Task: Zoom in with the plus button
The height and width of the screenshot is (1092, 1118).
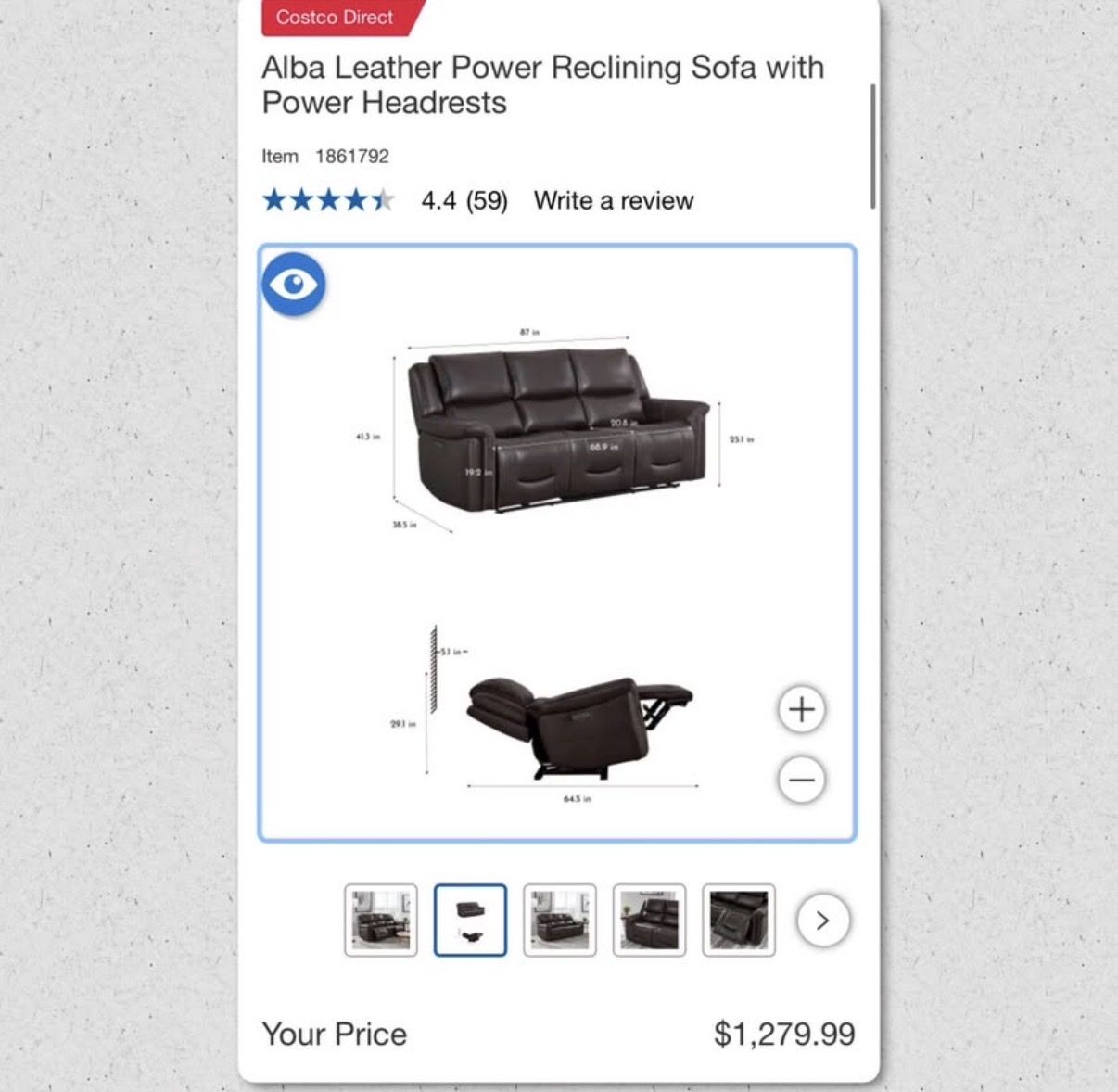Action: 801,710
